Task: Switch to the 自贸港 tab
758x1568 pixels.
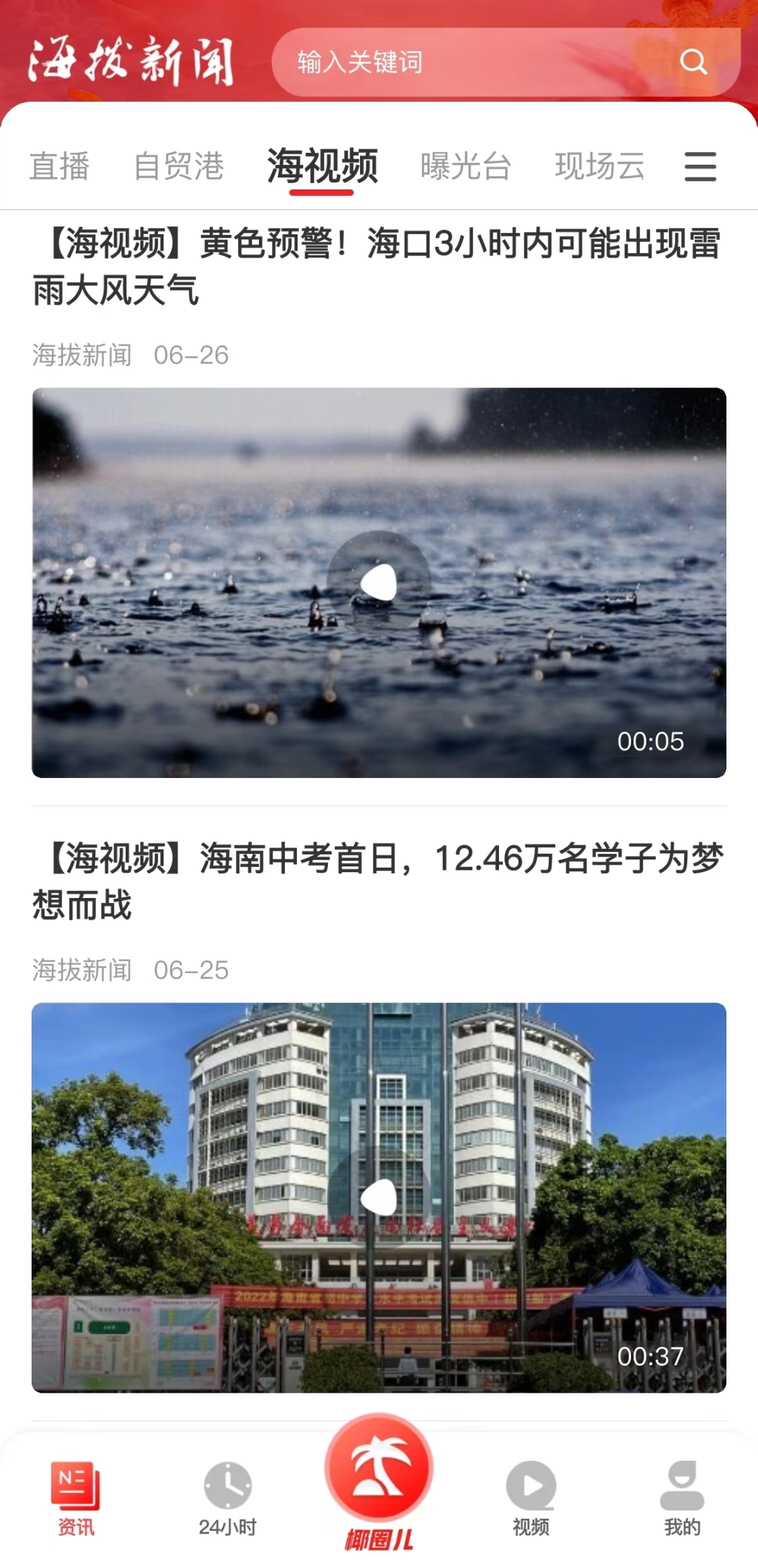Action: (179, 167)
